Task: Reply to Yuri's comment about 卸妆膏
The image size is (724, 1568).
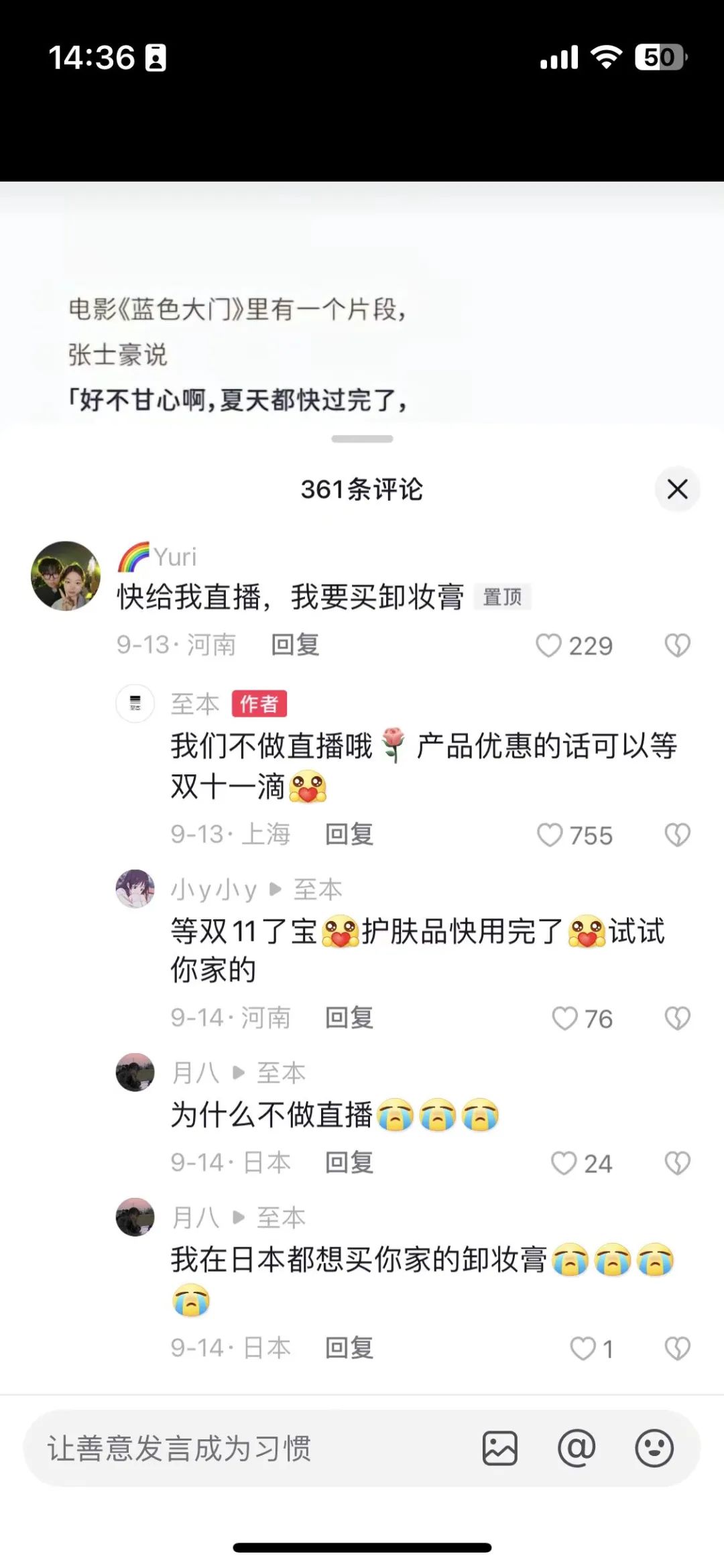Action: click(295, 645)
